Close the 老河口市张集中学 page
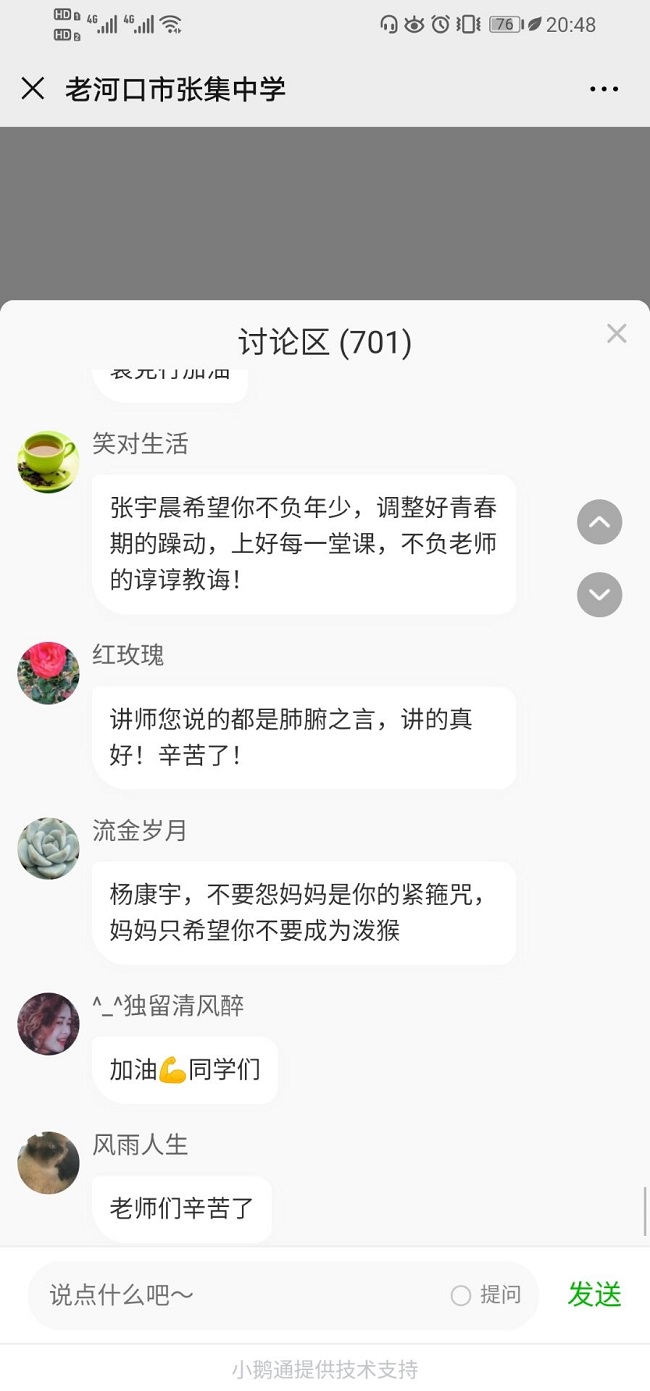The width and height of the screenshot is (650, 1391). tap(33, 89)
